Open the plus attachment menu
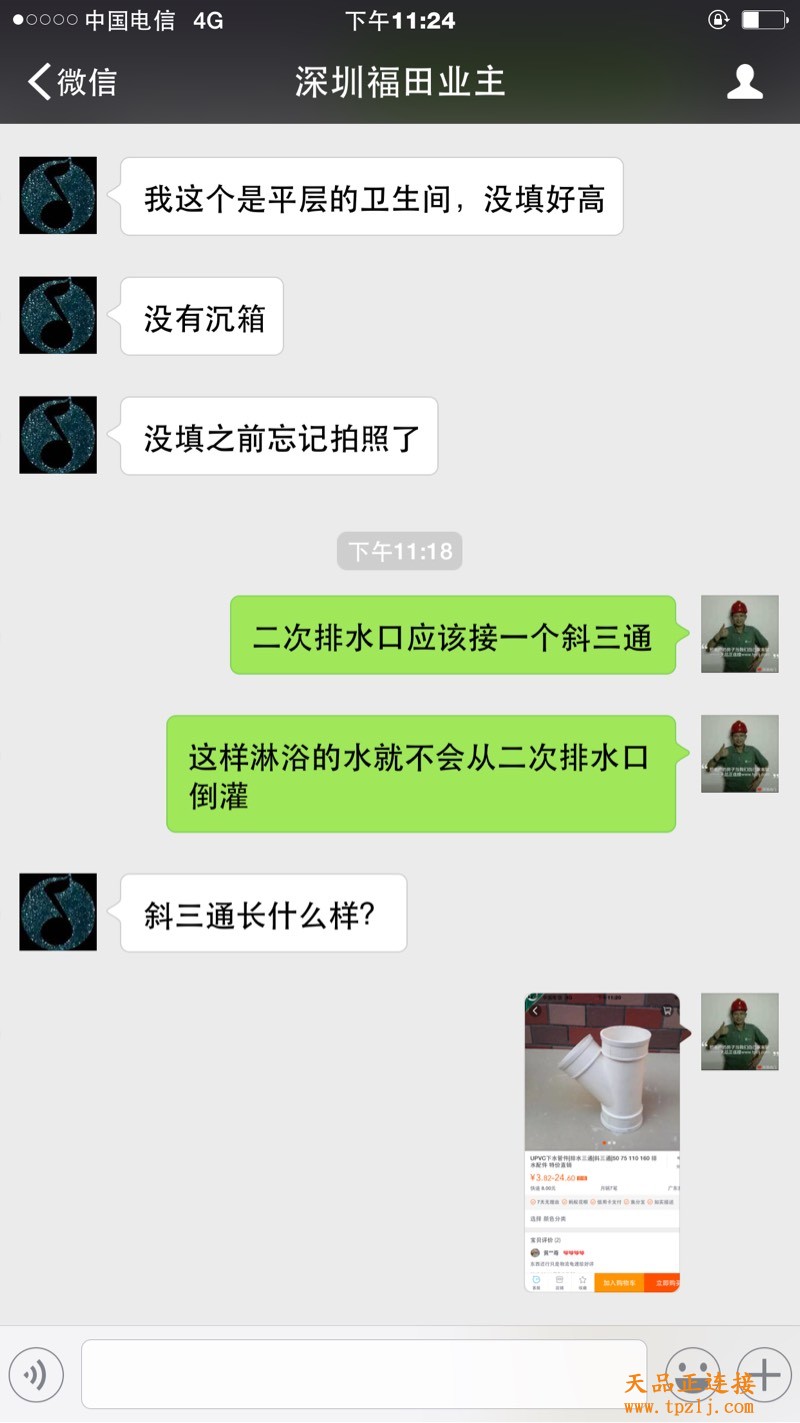The height and width of the screenshot is (1423, 800). coord(764,1375)
